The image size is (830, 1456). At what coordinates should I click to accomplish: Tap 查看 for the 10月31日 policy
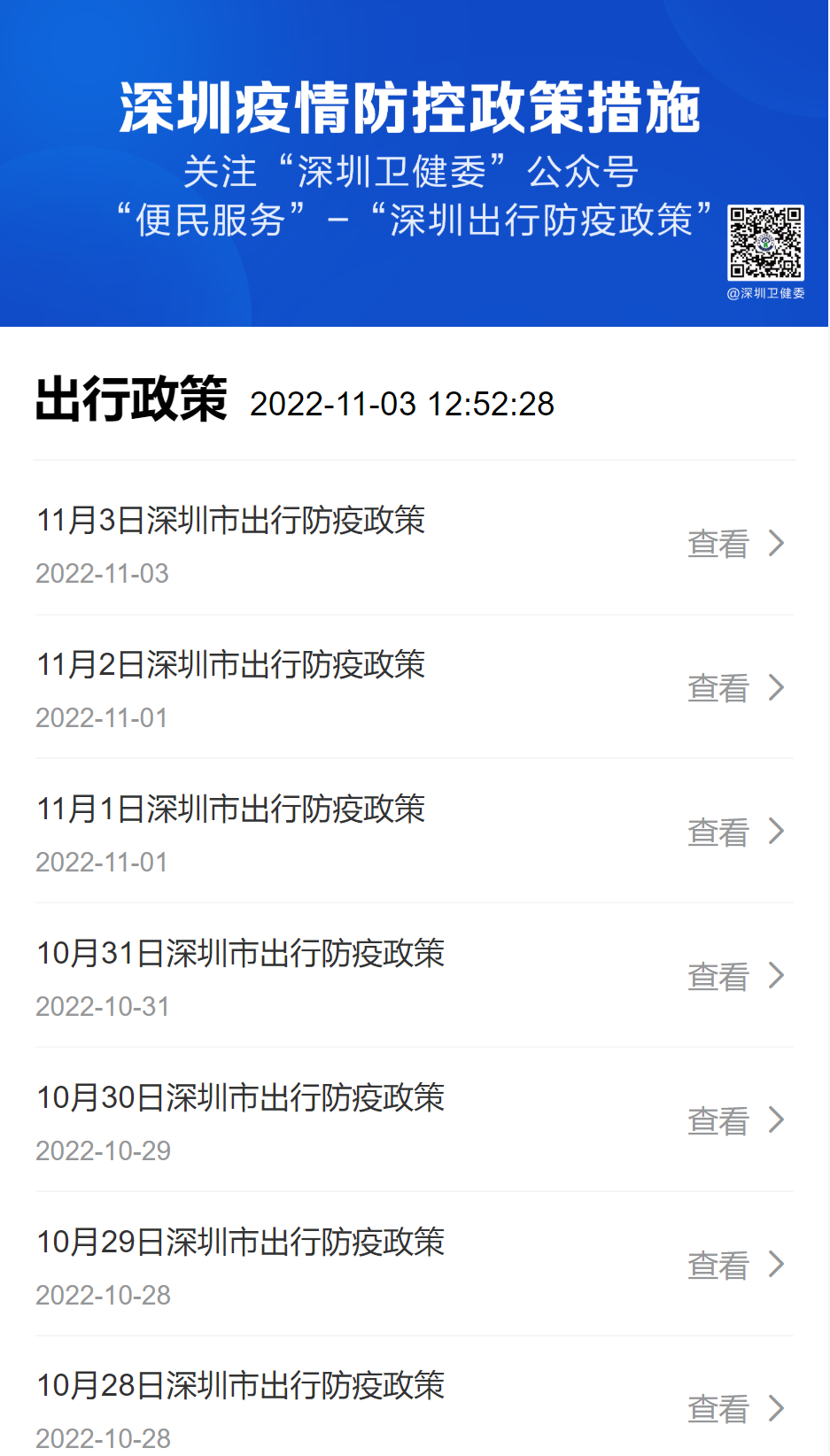tap(736, 976)
